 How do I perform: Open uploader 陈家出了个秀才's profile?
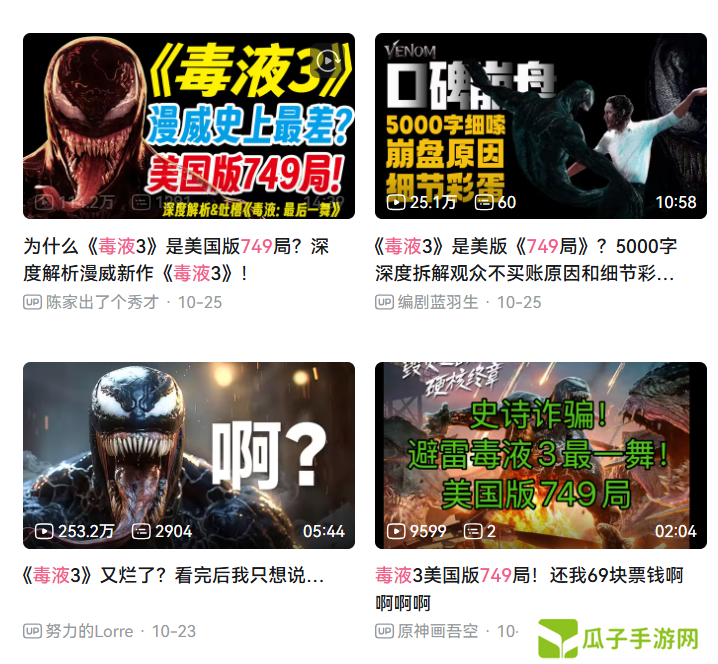click(102, 301)
